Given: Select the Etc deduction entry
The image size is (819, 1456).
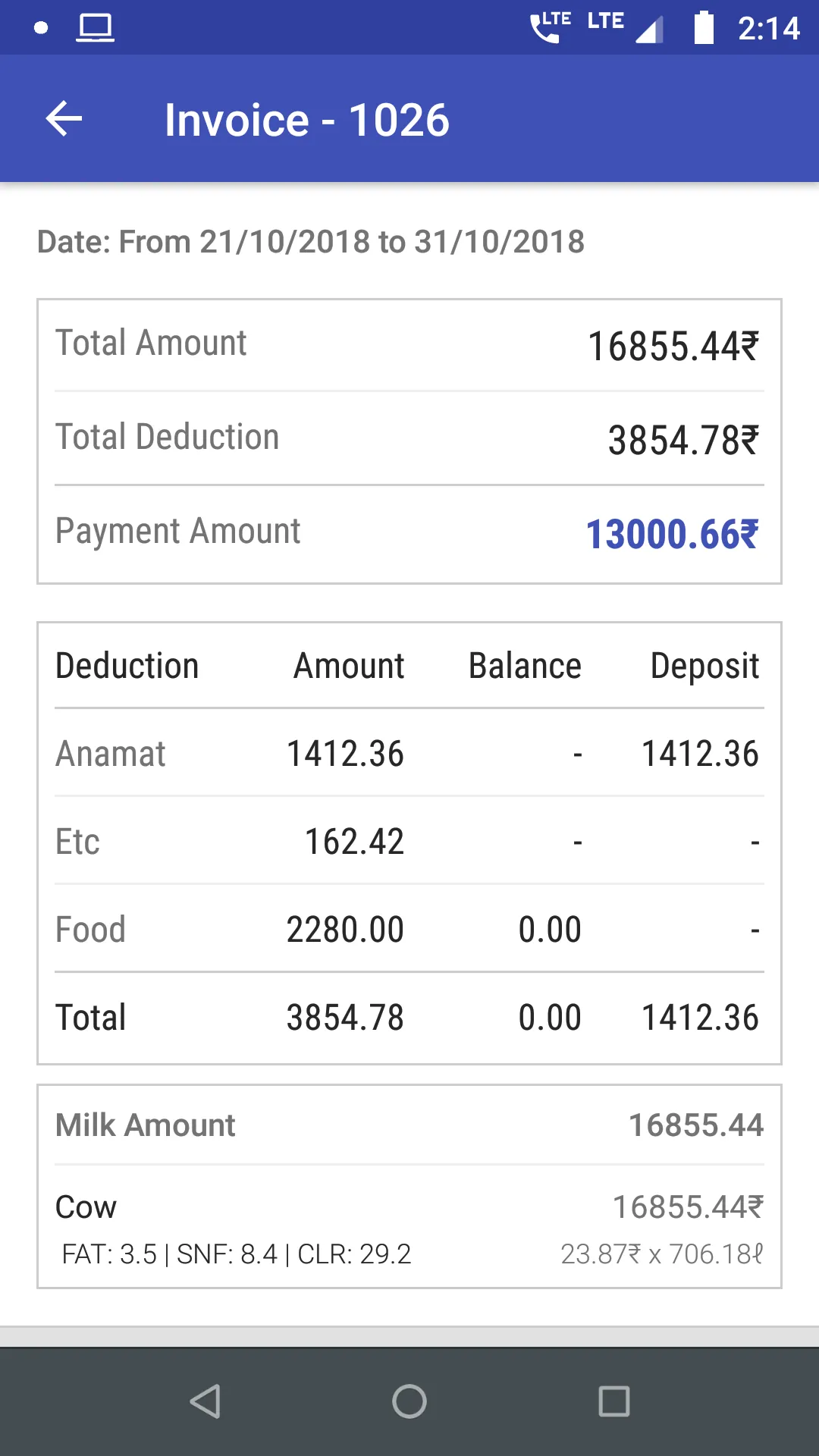Looking at the screenshot, I should click(x=409, y=841).
